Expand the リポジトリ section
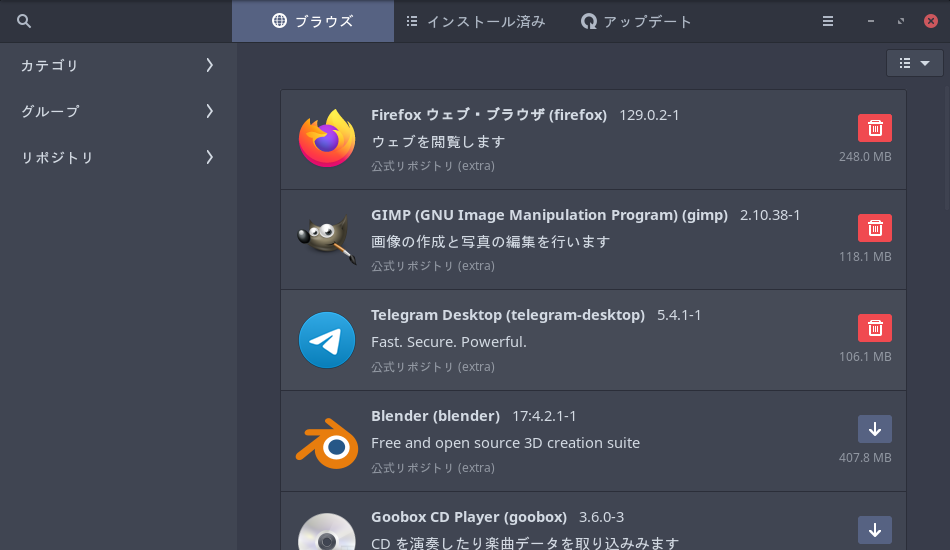This screenshot has width=950, height=550. click(118, 157)
